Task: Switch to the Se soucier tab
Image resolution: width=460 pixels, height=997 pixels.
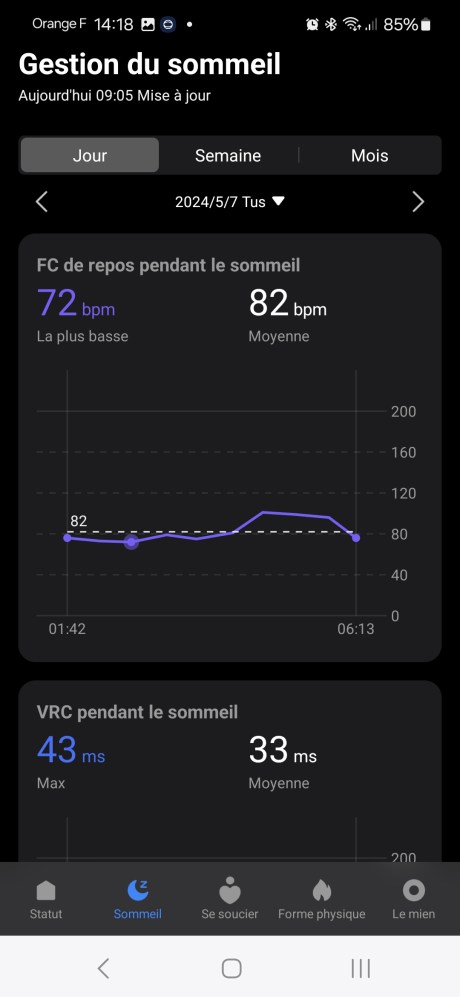Action: (x=230, y=899)
